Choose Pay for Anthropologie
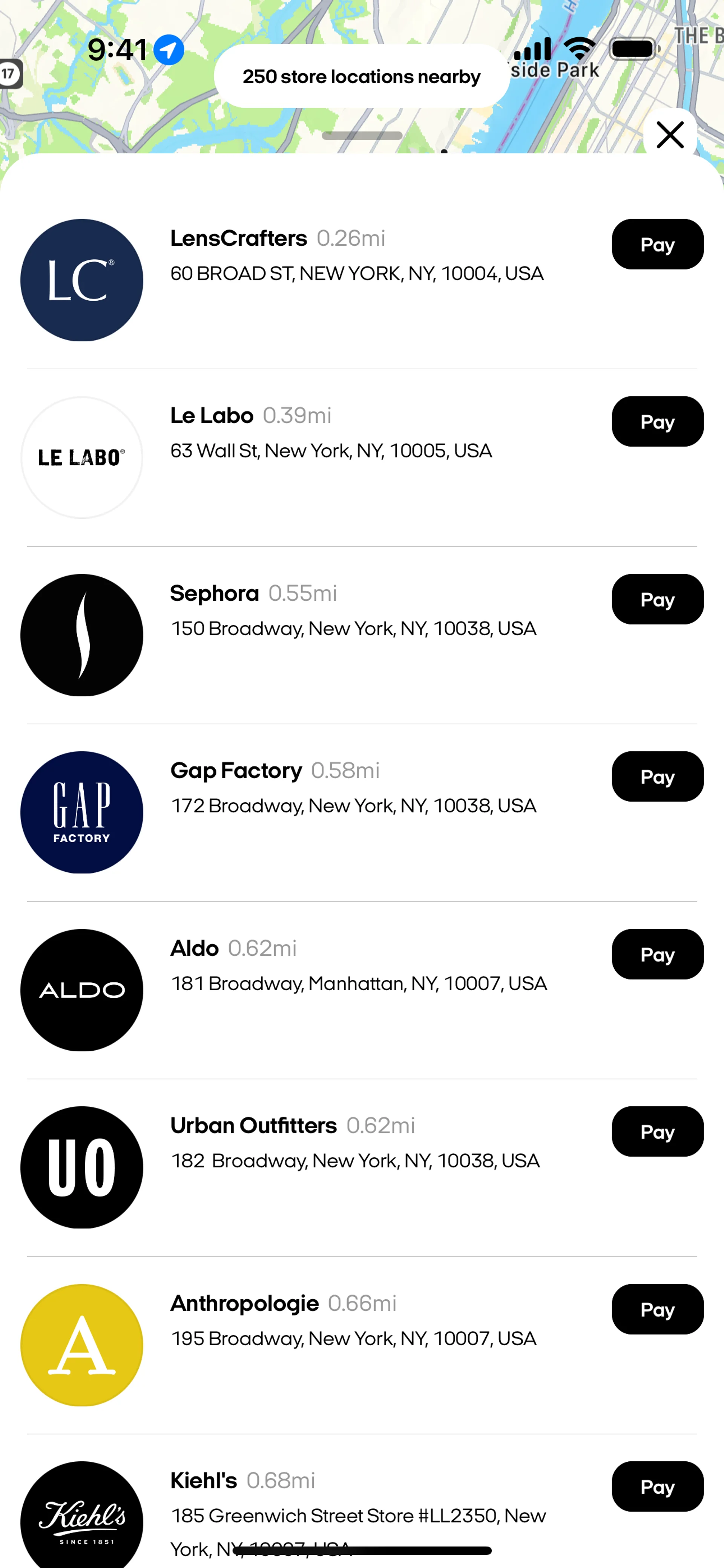This screenshot has width=724, height=1568. click(x=657, y=1309)
